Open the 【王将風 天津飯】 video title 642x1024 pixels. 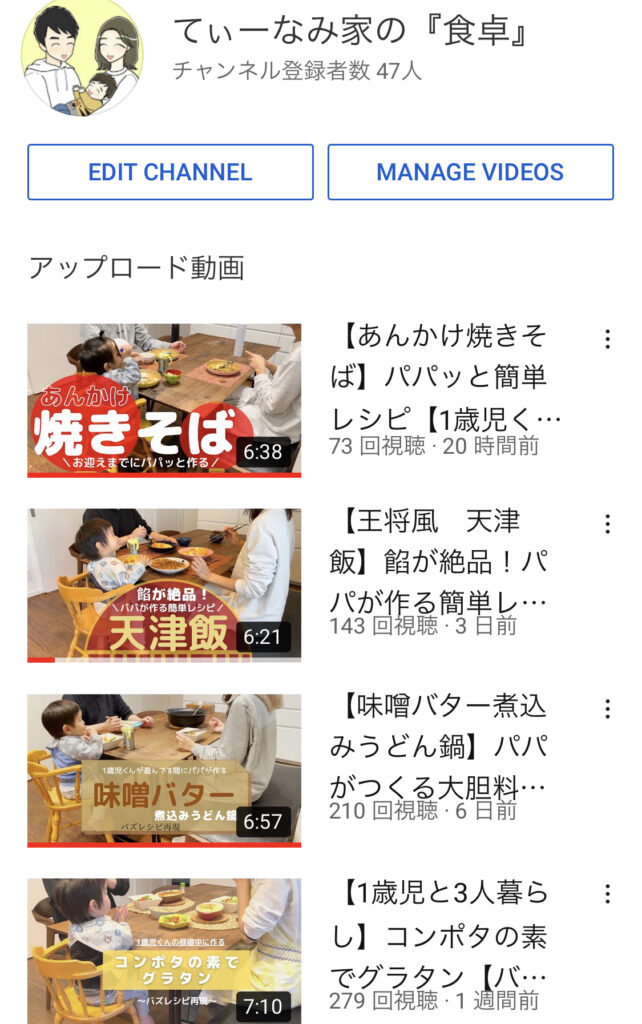(440, 562)
